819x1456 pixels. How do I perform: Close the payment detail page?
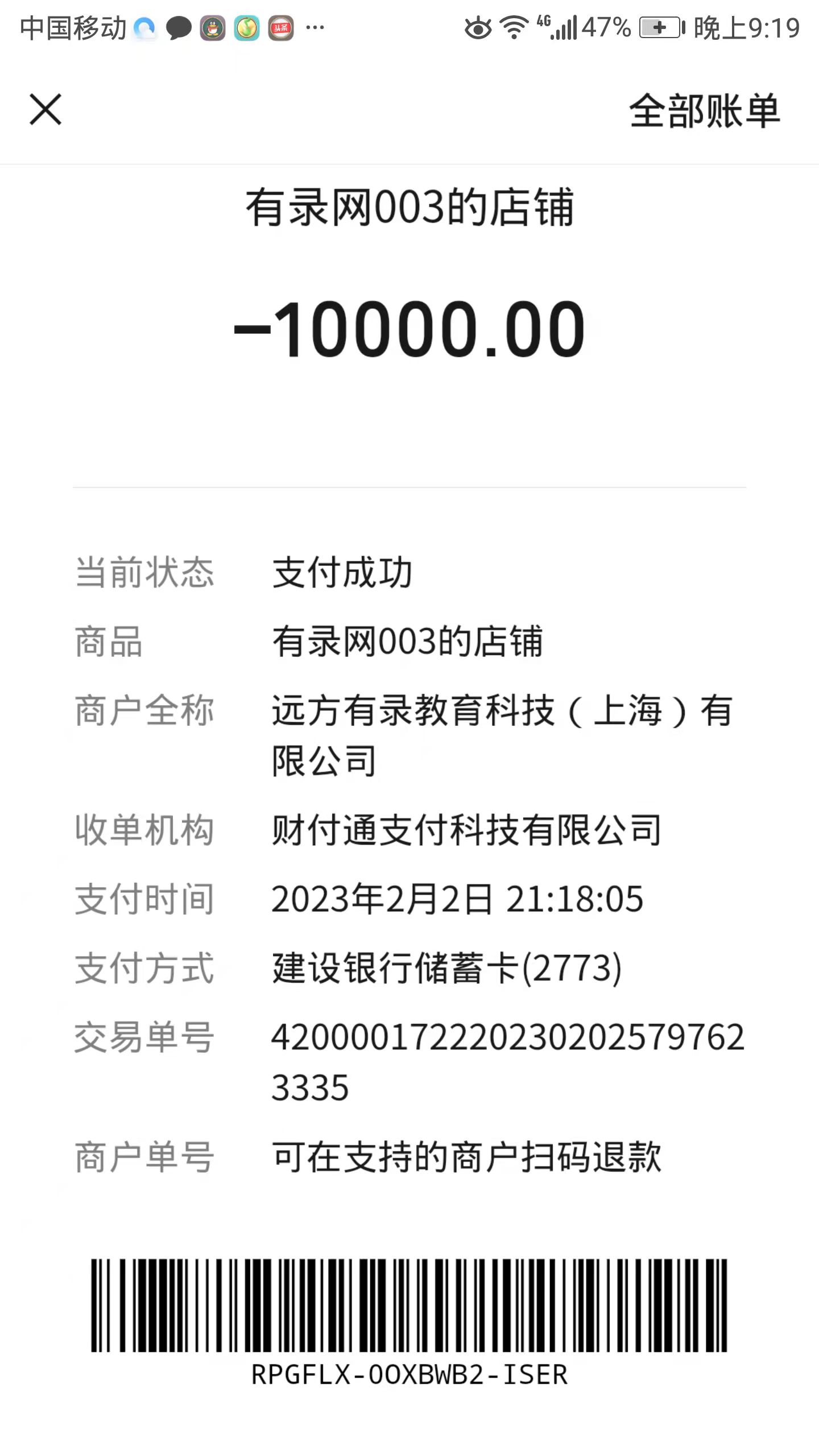click(45, 109)
